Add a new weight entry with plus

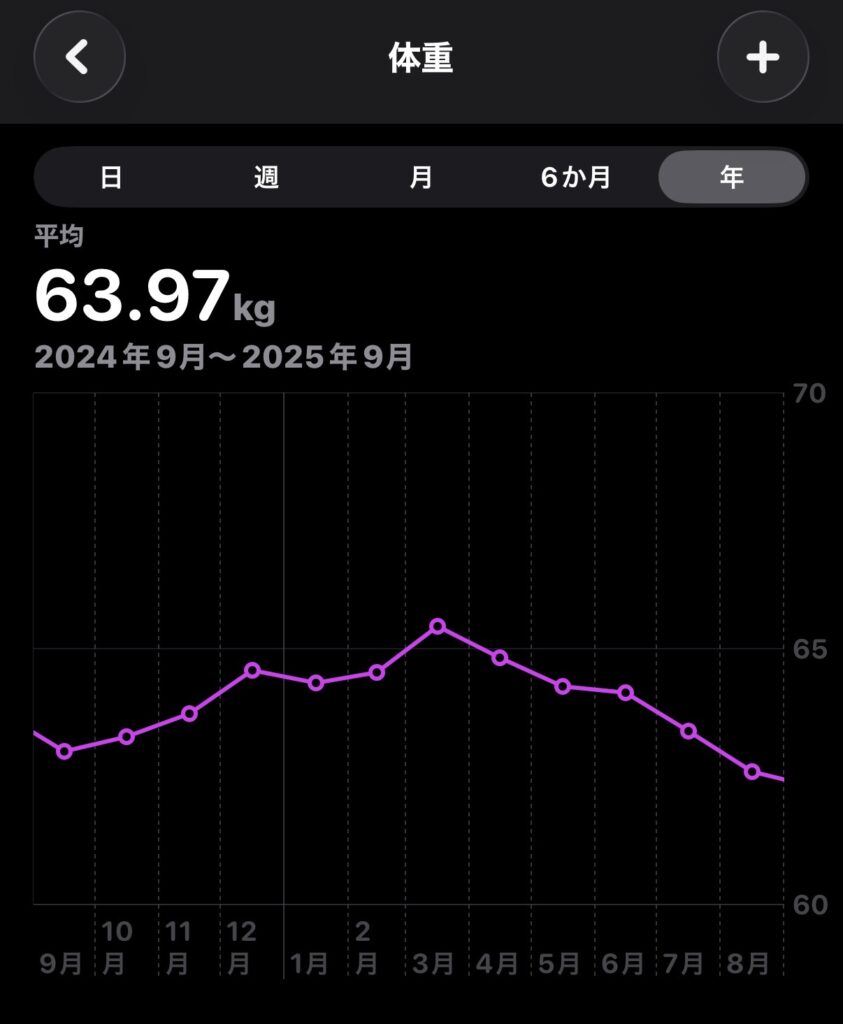pyautogui.click(x=763, y=57)
